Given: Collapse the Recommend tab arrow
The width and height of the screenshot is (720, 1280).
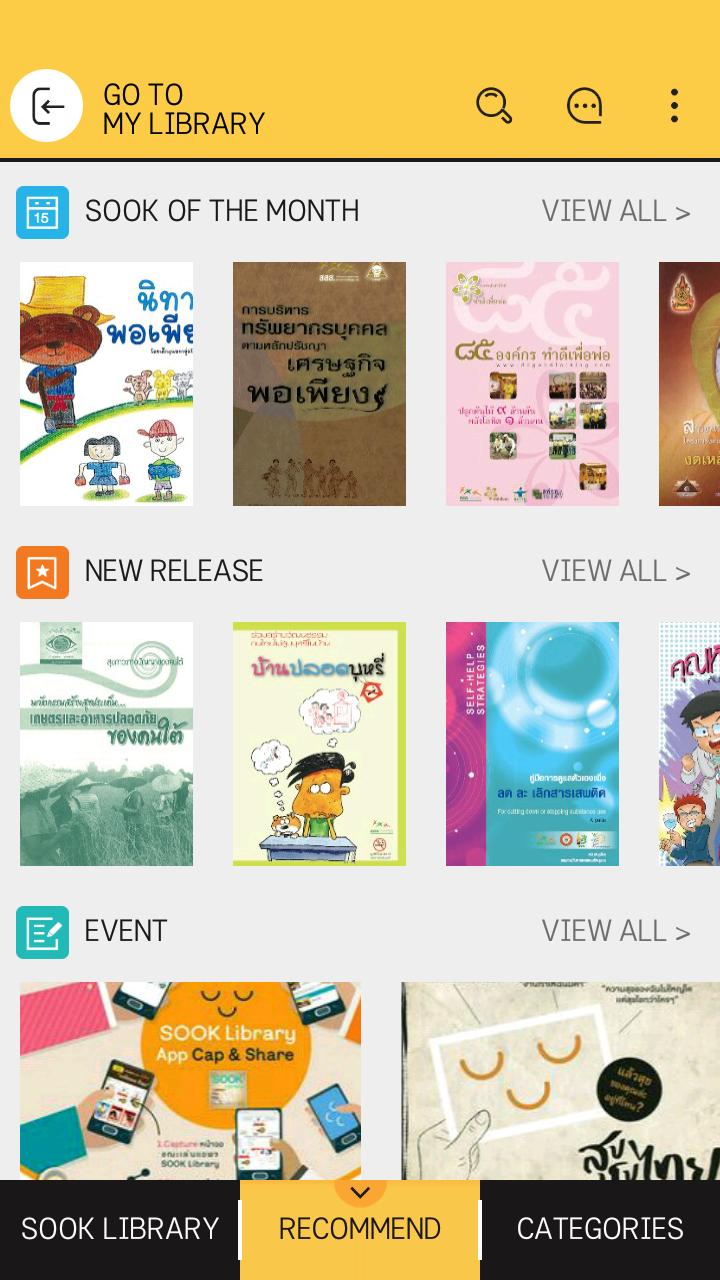Looking at the screenshot, I should tap(360, 1192).
